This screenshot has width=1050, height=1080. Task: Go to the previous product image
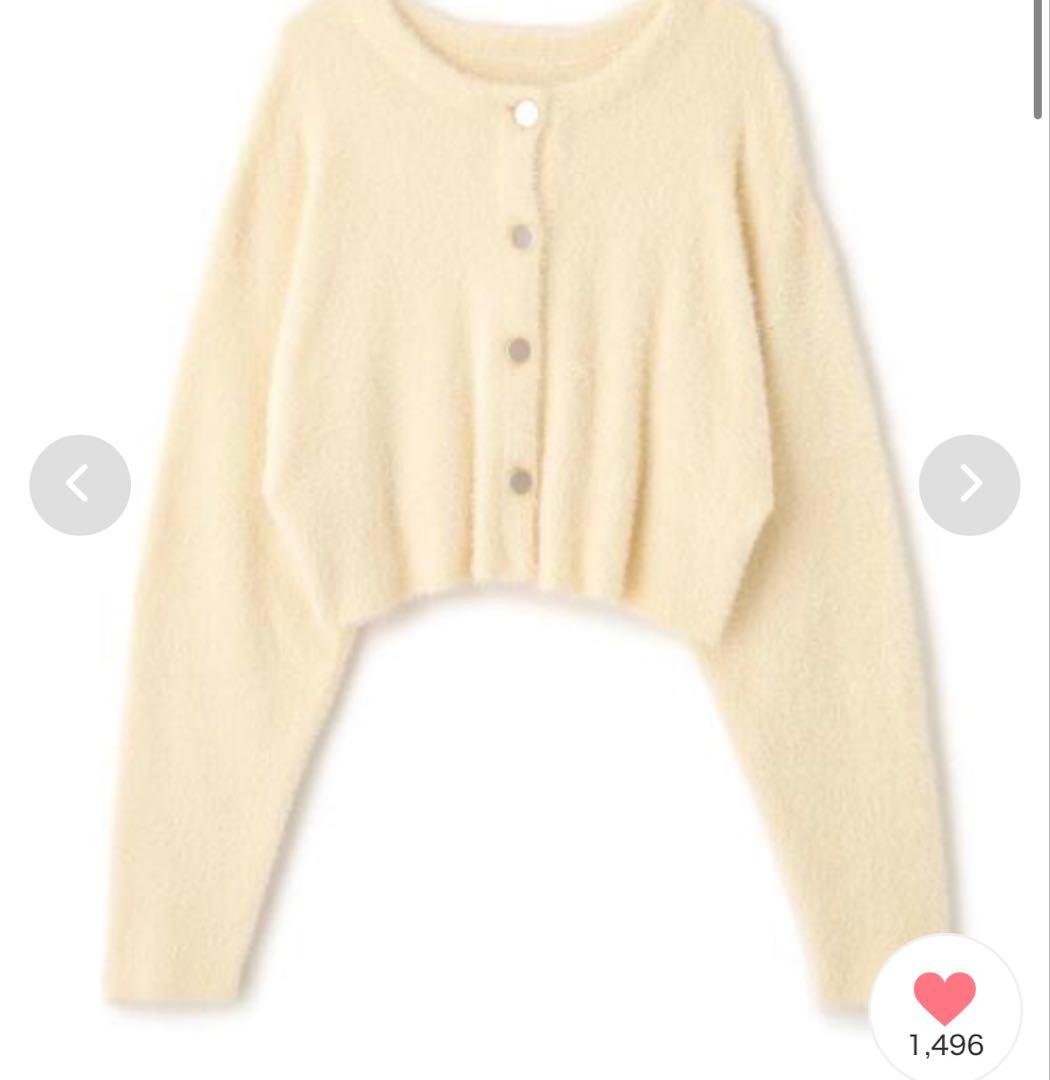(80, 485)
